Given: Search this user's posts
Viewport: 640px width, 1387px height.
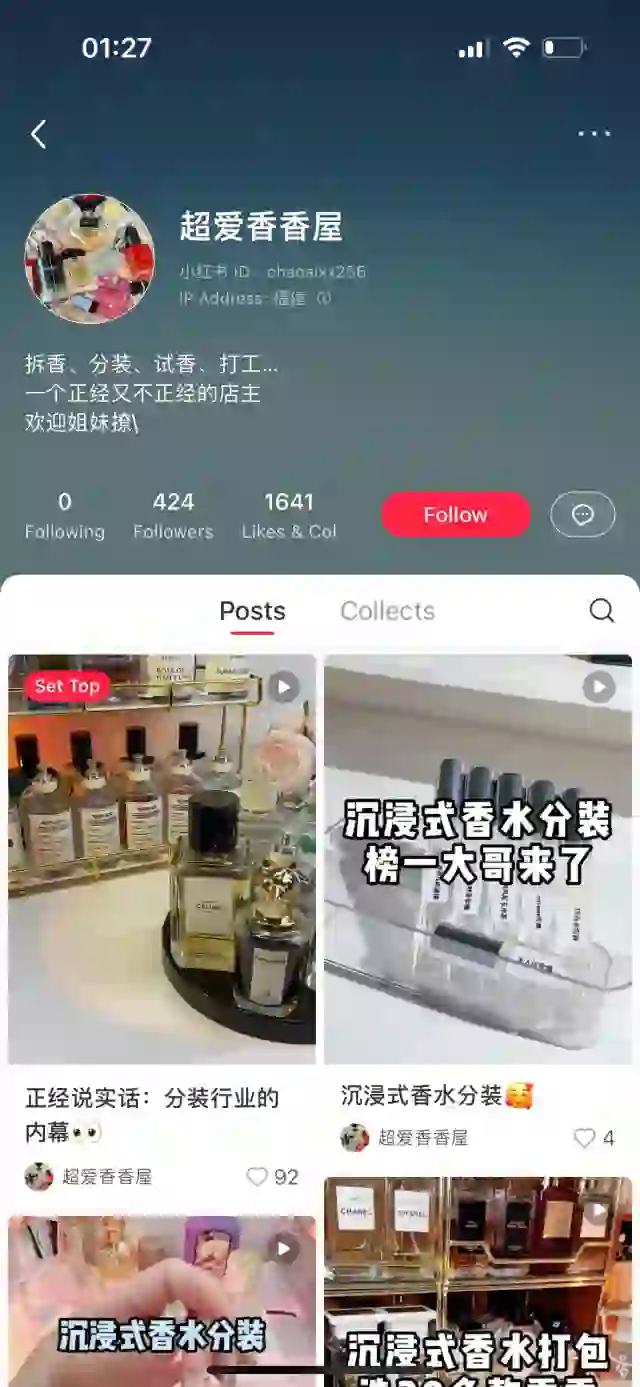Looking at the screenshot, I should 601,611.
